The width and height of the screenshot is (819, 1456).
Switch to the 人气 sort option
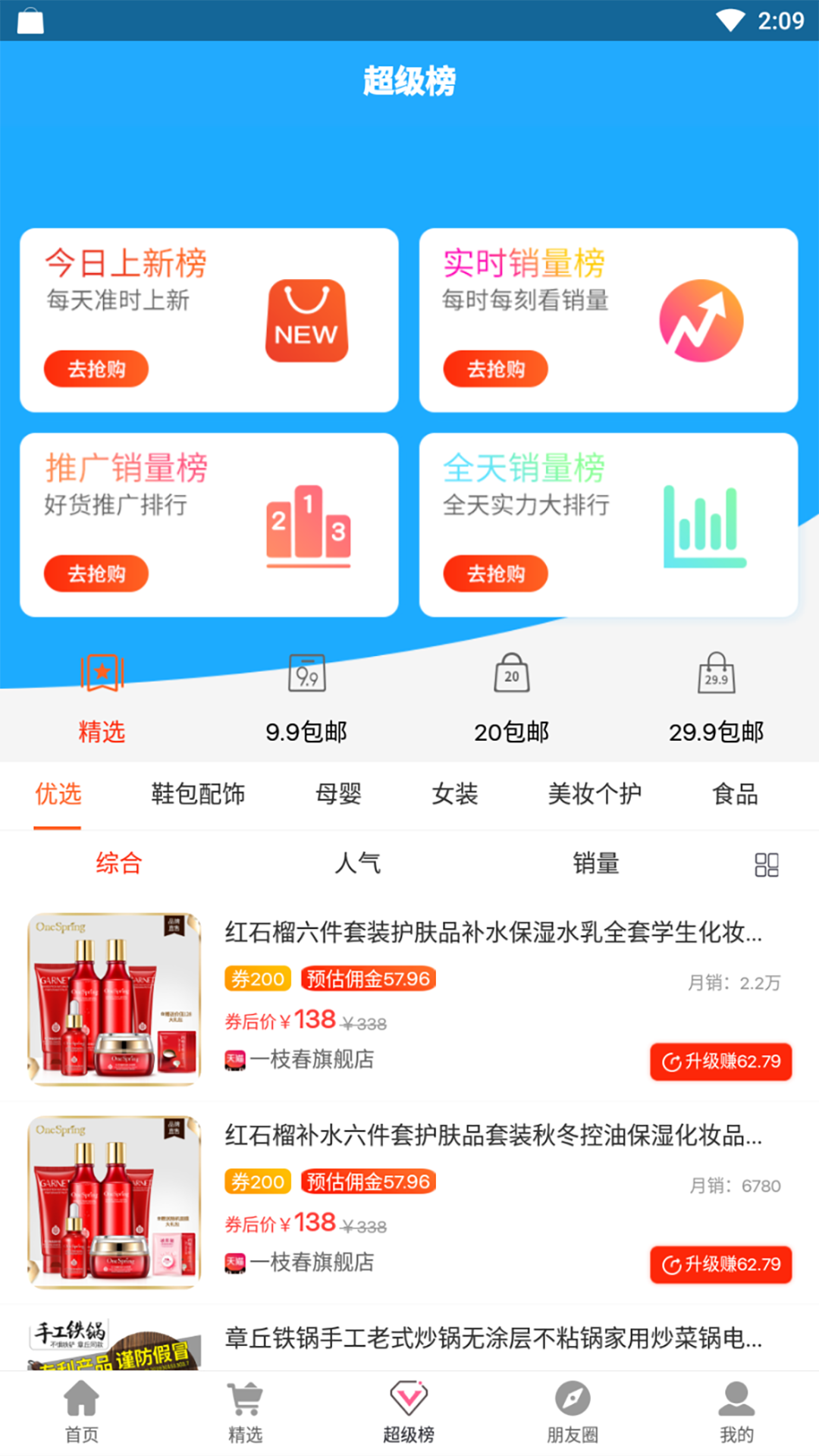[358, 863]
